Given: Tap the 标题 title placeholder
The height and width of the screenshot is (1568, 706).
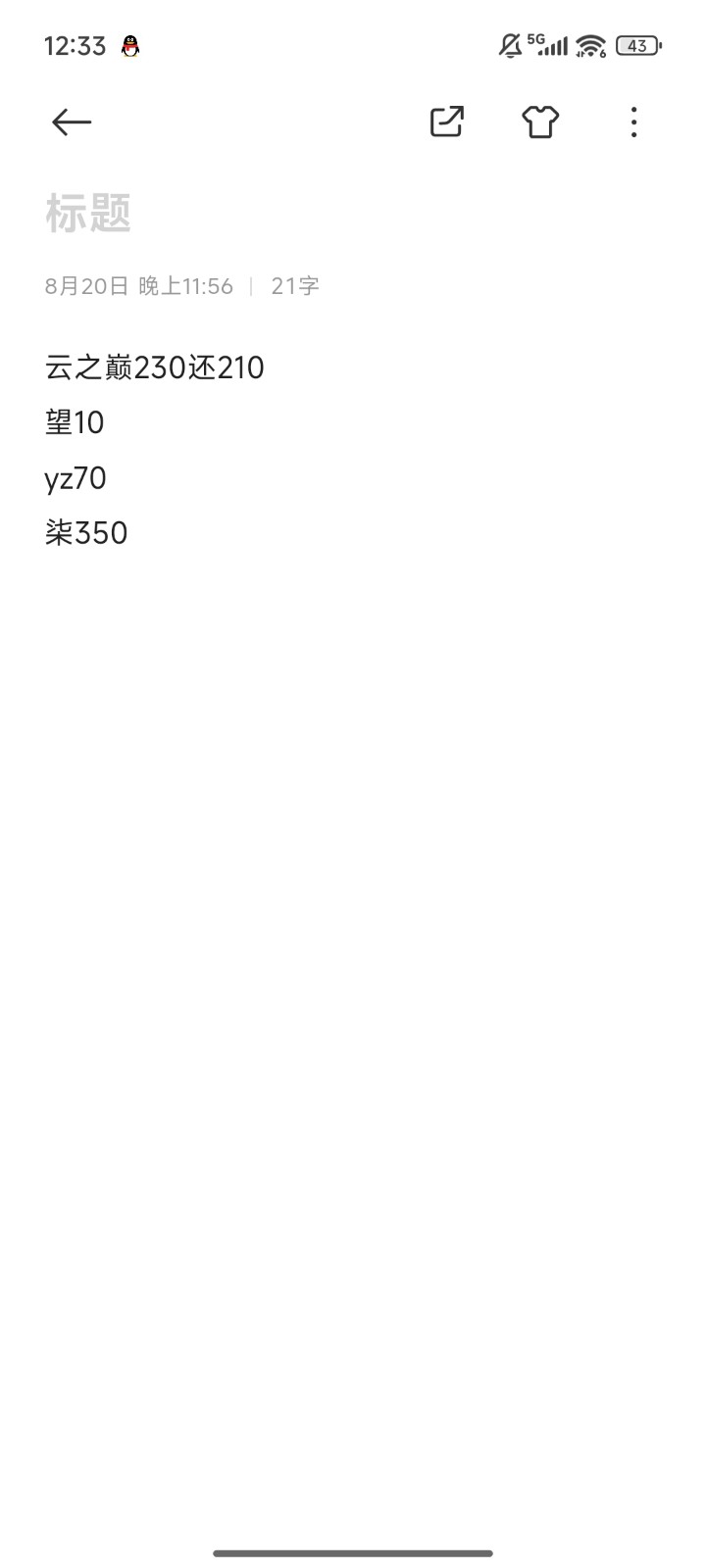Looking at the screenshot, I should [89, 214].
